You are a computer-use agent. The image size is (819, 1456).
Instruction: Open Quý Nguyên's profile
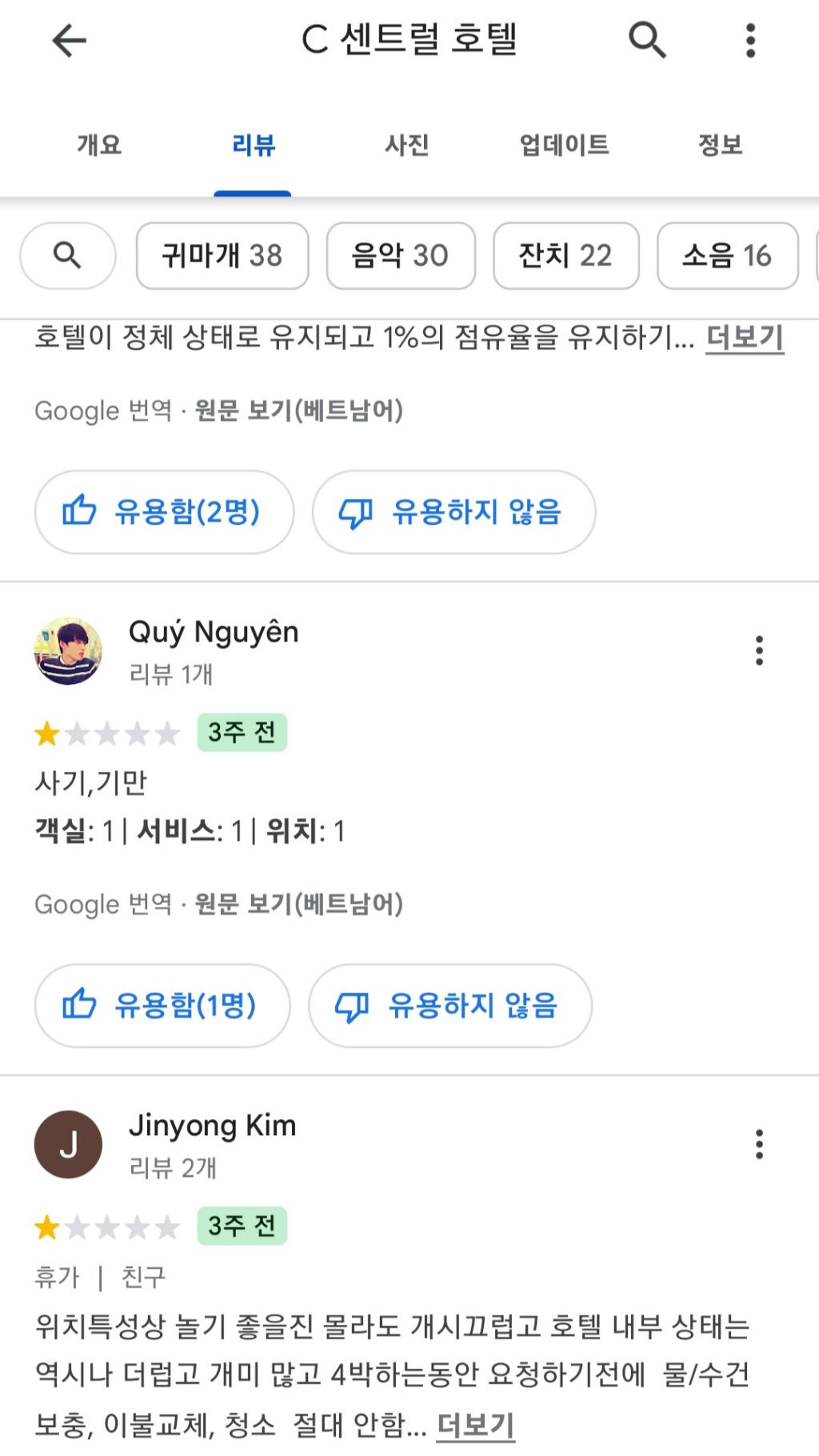point(214,632)
